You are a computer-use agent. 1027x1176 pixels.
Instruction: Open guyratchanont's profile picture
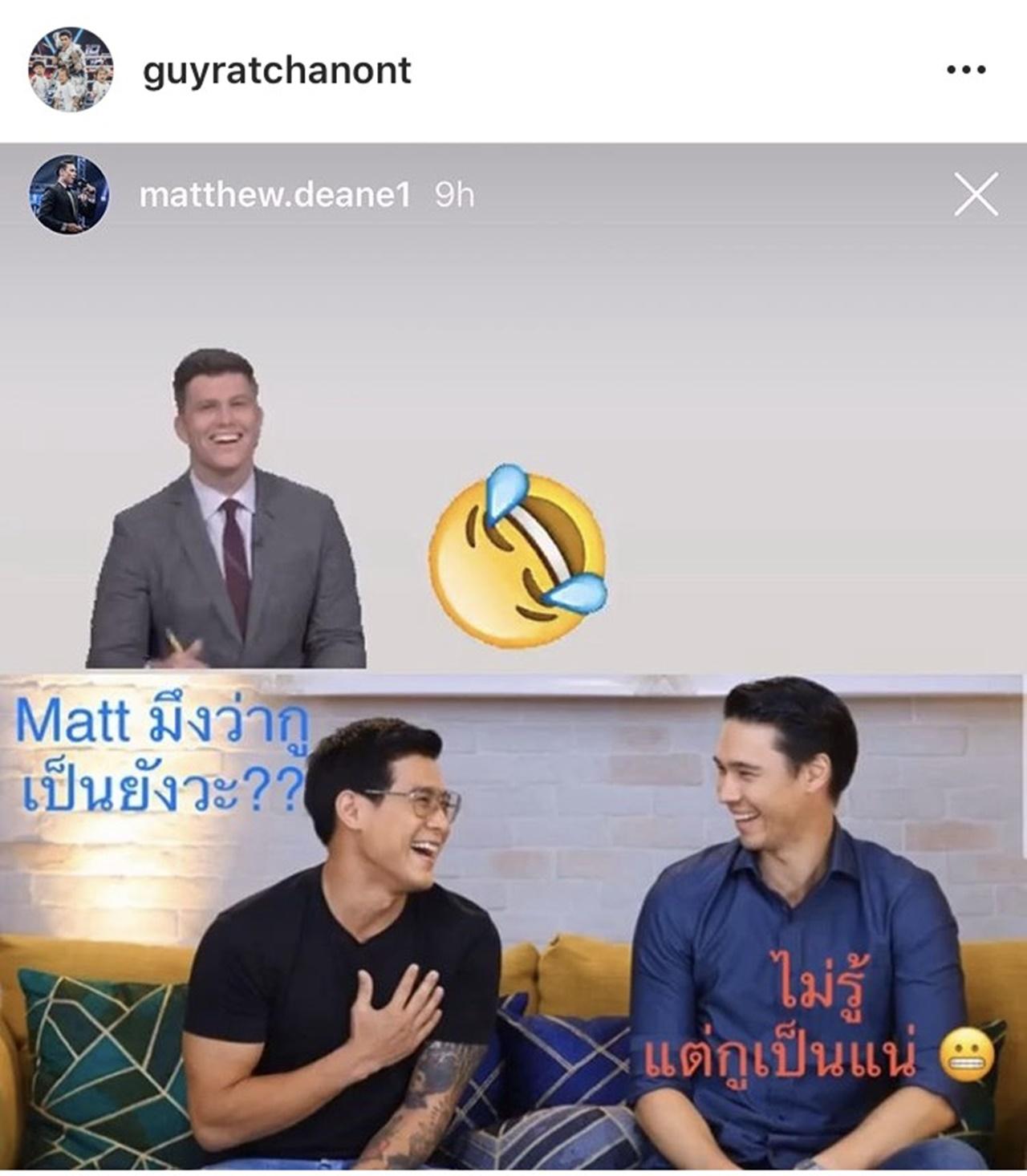point(71,71)
